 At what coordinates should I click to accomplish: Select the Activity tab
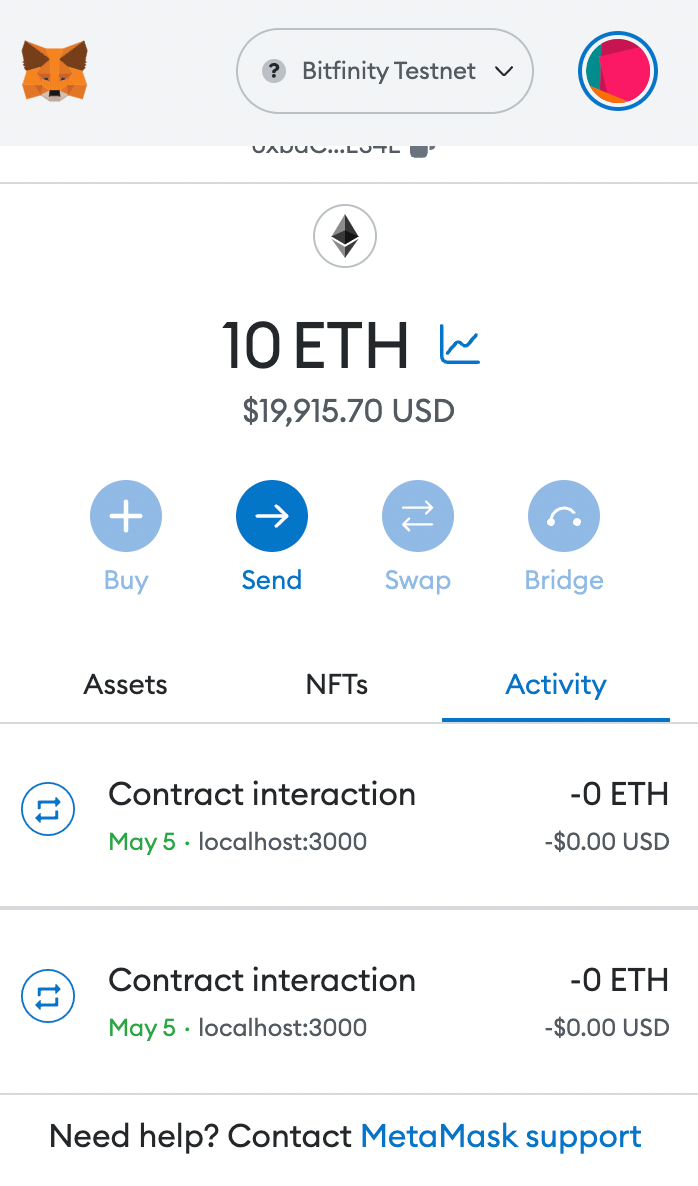pyautogui.click(x=556, y=685)
